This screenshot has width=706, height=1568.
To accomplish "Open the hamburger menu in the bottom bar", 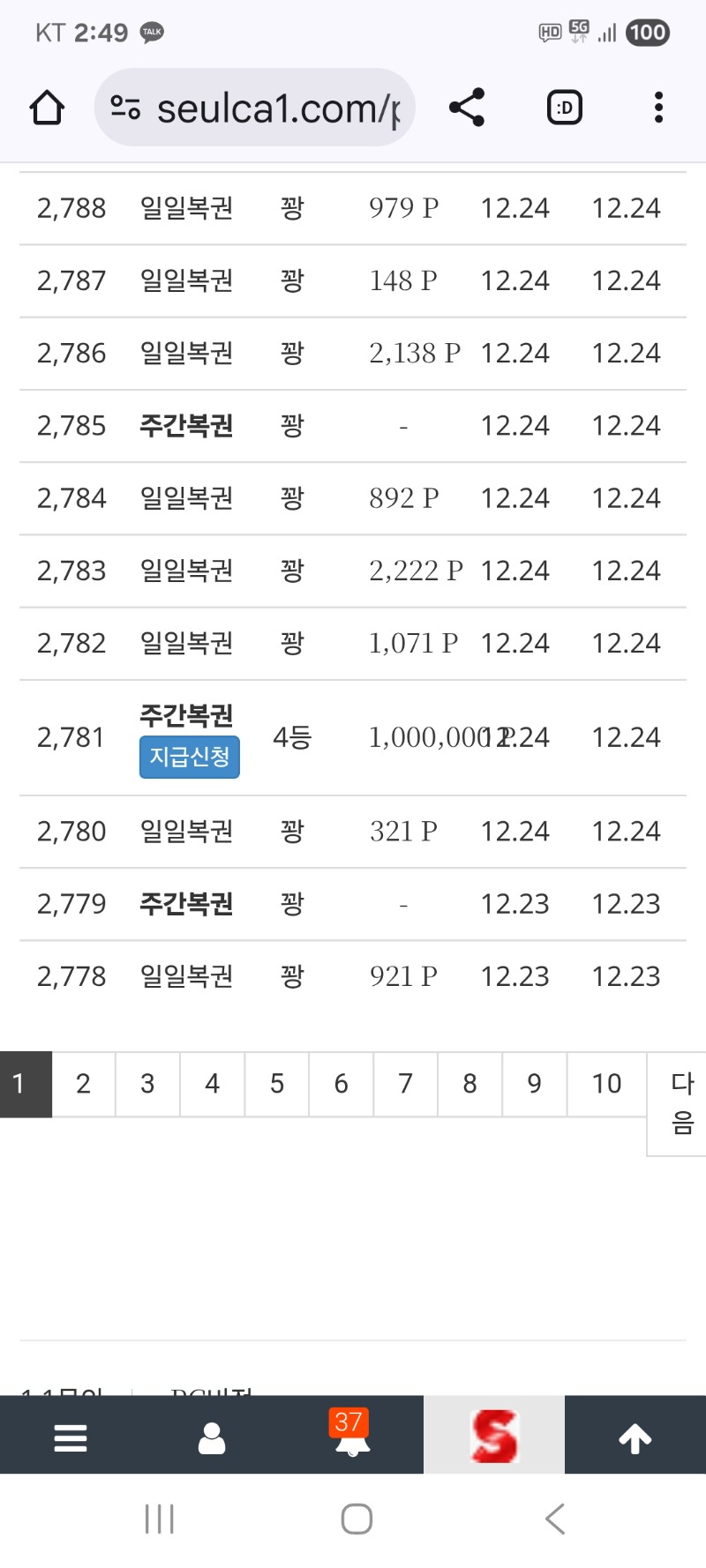I will 71,1438.
